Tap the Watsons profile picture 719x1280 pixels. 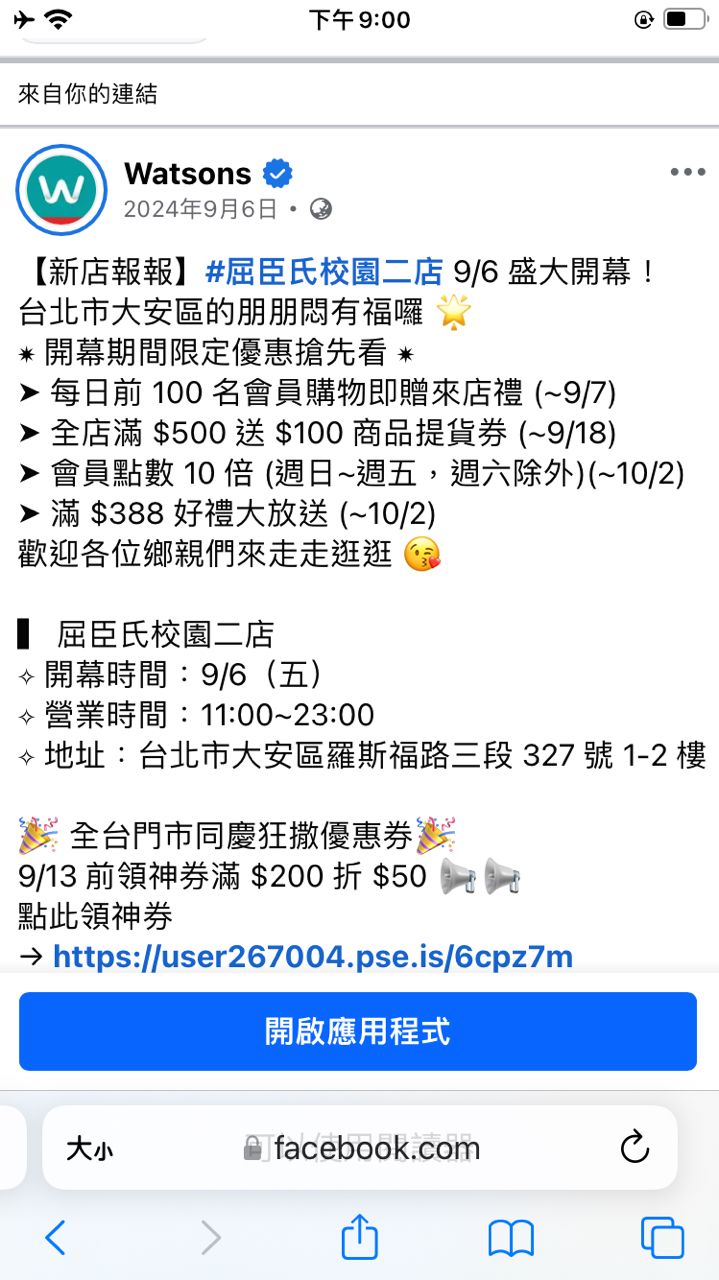click(61, 189)
